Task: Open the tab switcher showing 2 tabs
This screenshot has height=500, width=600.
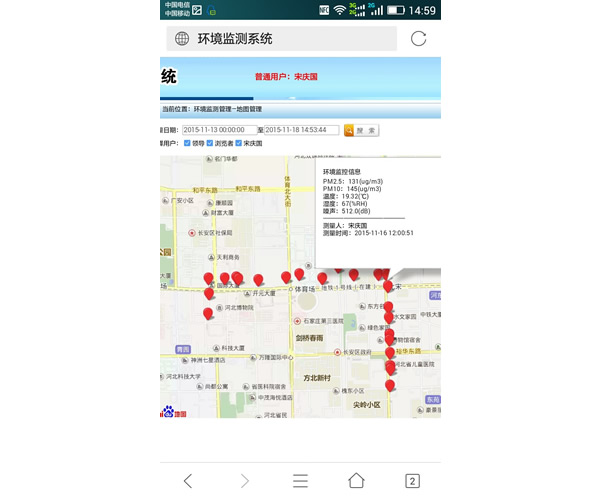Action: (412, 481)
